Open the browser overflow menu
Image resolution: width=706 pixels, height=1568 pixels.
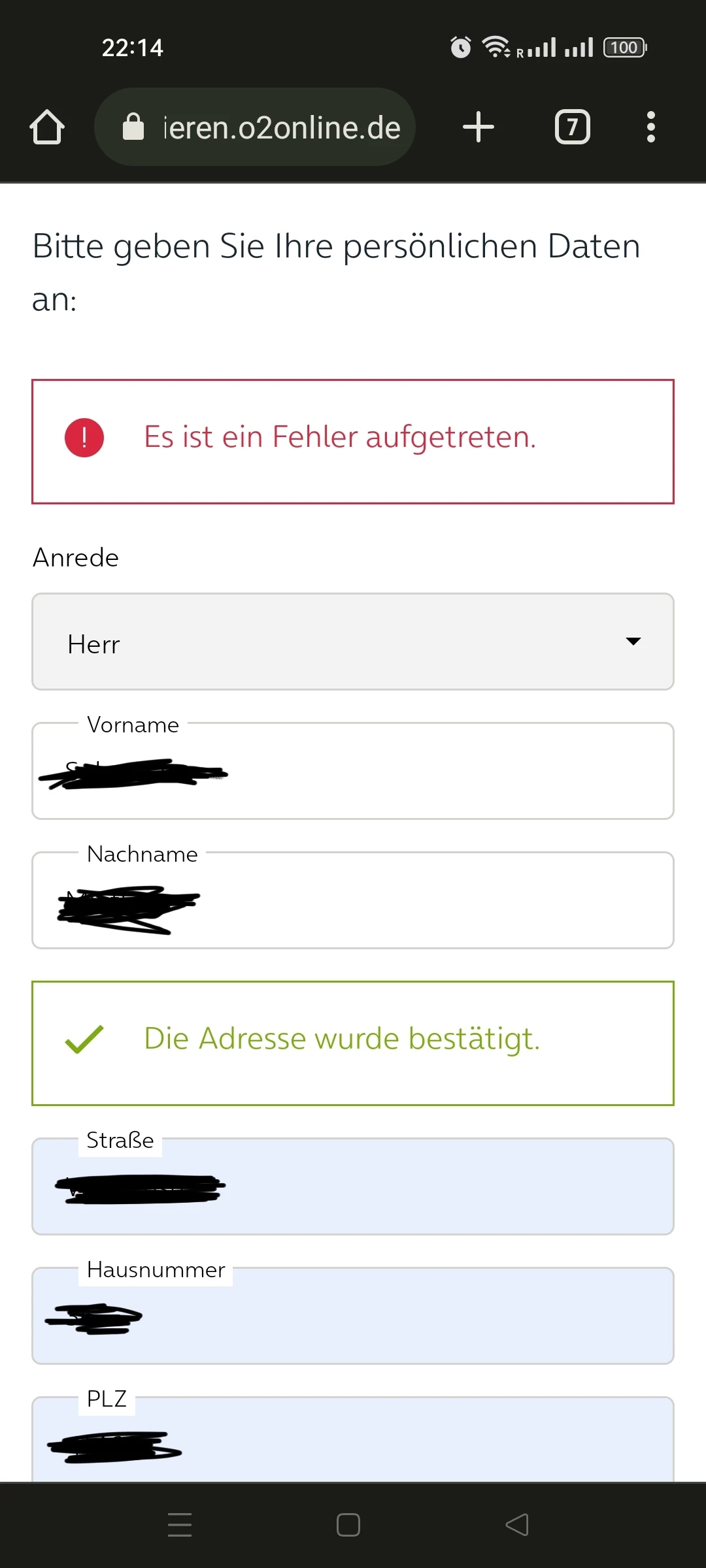tap(650, 127)
